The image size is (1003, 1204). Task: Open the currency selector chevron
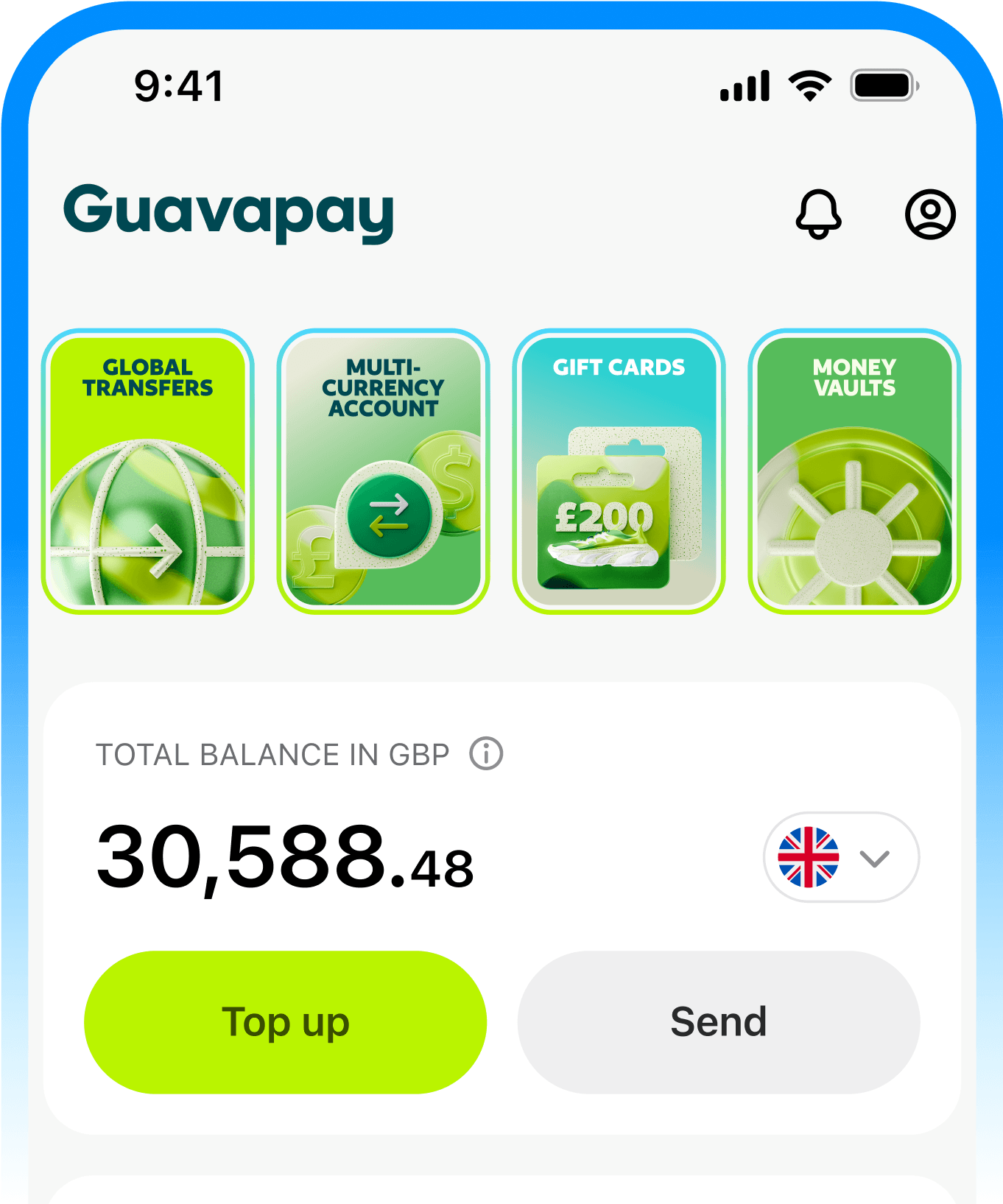tap(873, 857)
